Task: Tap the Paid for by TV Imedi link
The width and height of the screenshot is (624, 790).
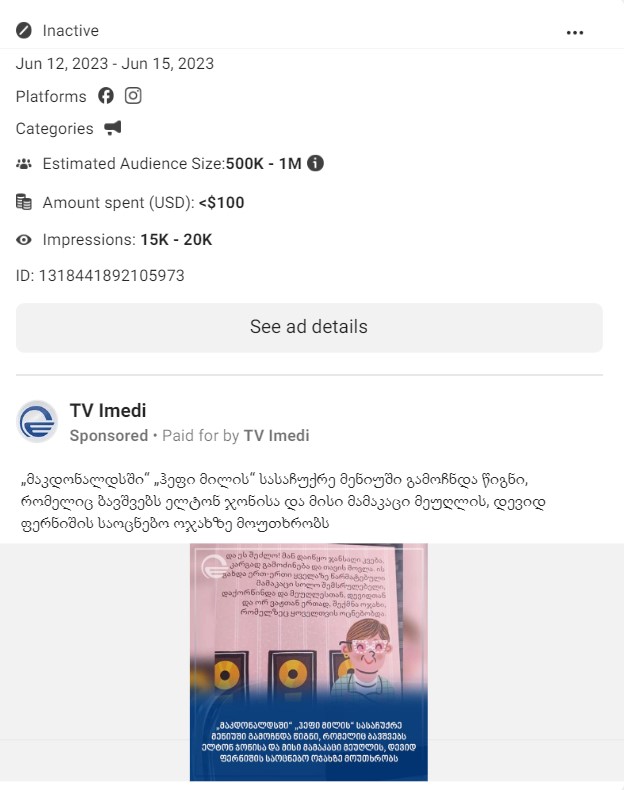Action: [x=276, y=436]
